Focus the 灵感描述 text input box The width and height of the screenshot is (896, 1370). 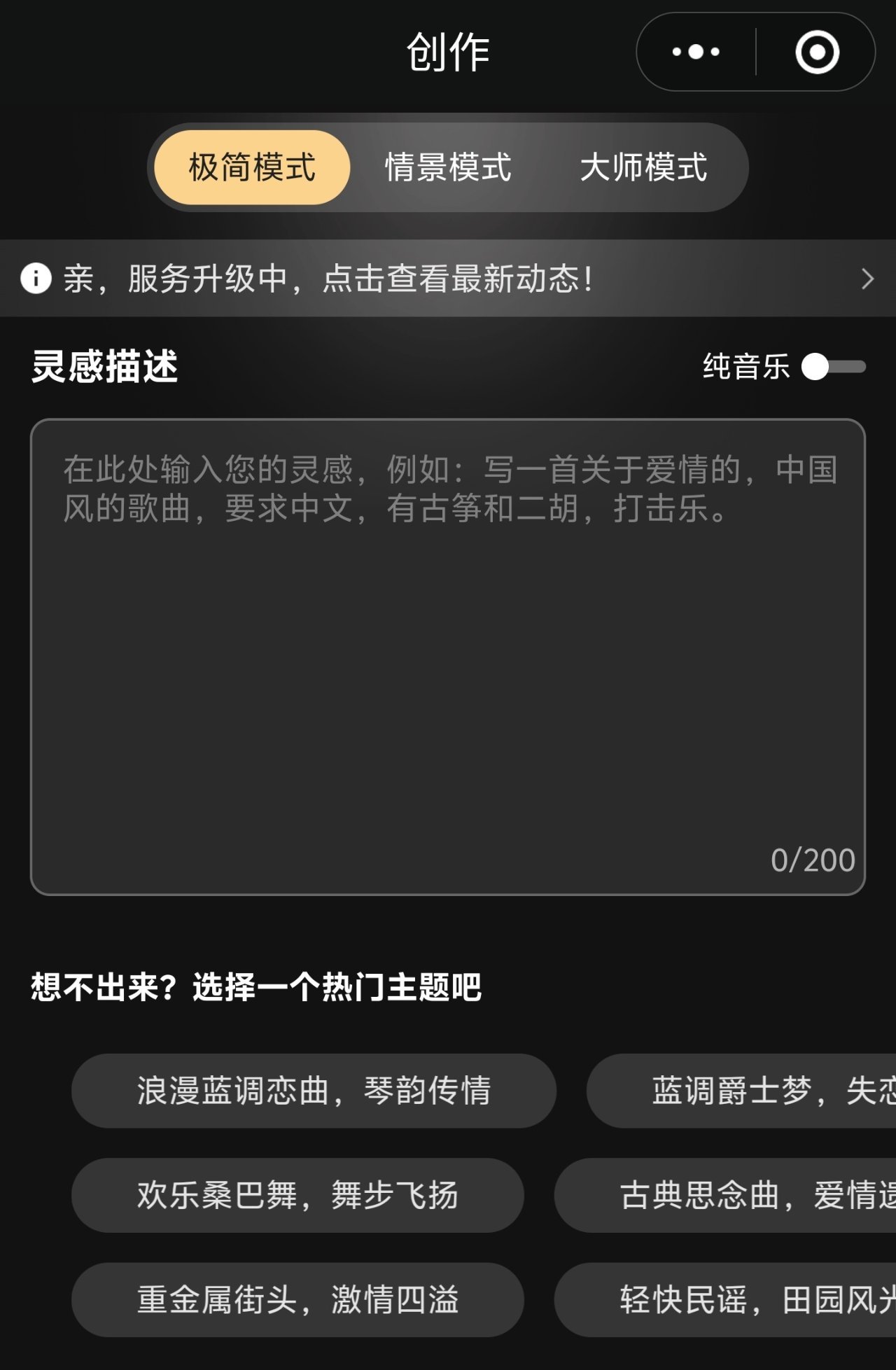point(448,657)
